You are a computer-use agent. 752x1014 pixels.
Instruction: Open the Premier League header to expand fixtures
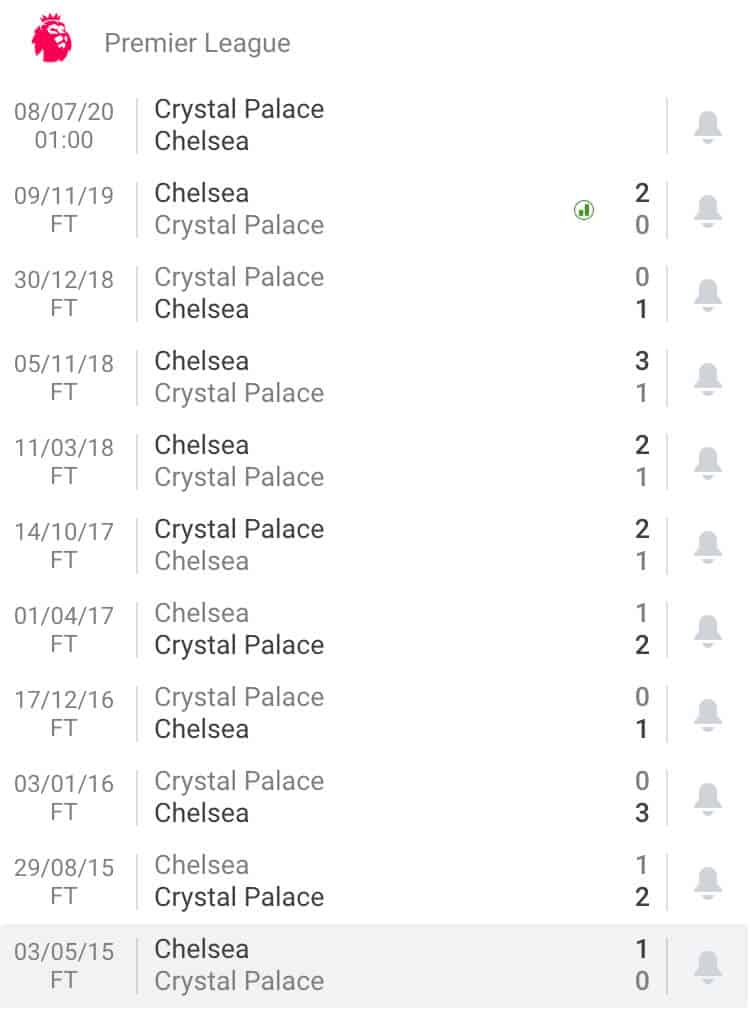pyautogui.click(x=196, y=42)
